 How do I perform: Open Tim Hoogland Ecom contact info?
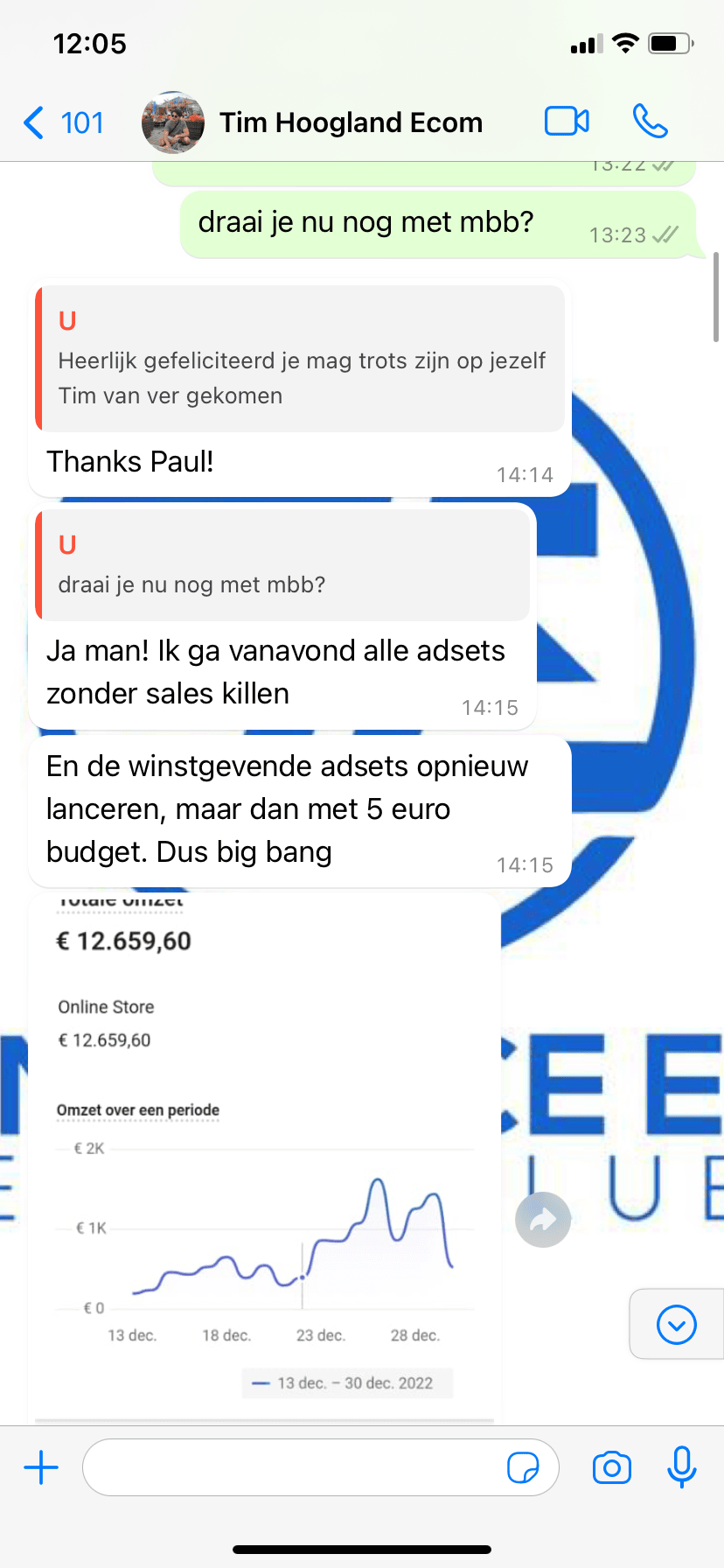pyautogui.click(x=350, y=122)
